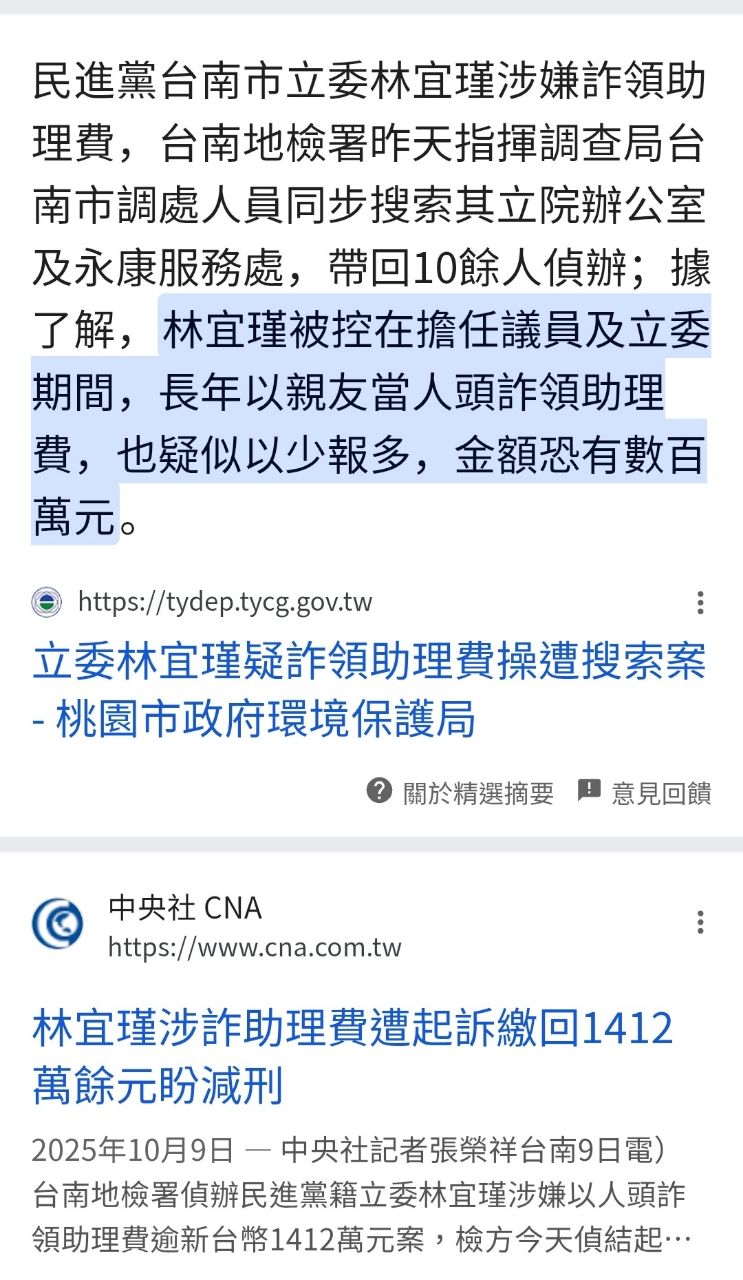Open the 立委林宜瑾疑詐領助理費操遭搜索案 link
The height and width of the screenshot is (1280, 743).
pyautogui.click(x=369, y=690)
